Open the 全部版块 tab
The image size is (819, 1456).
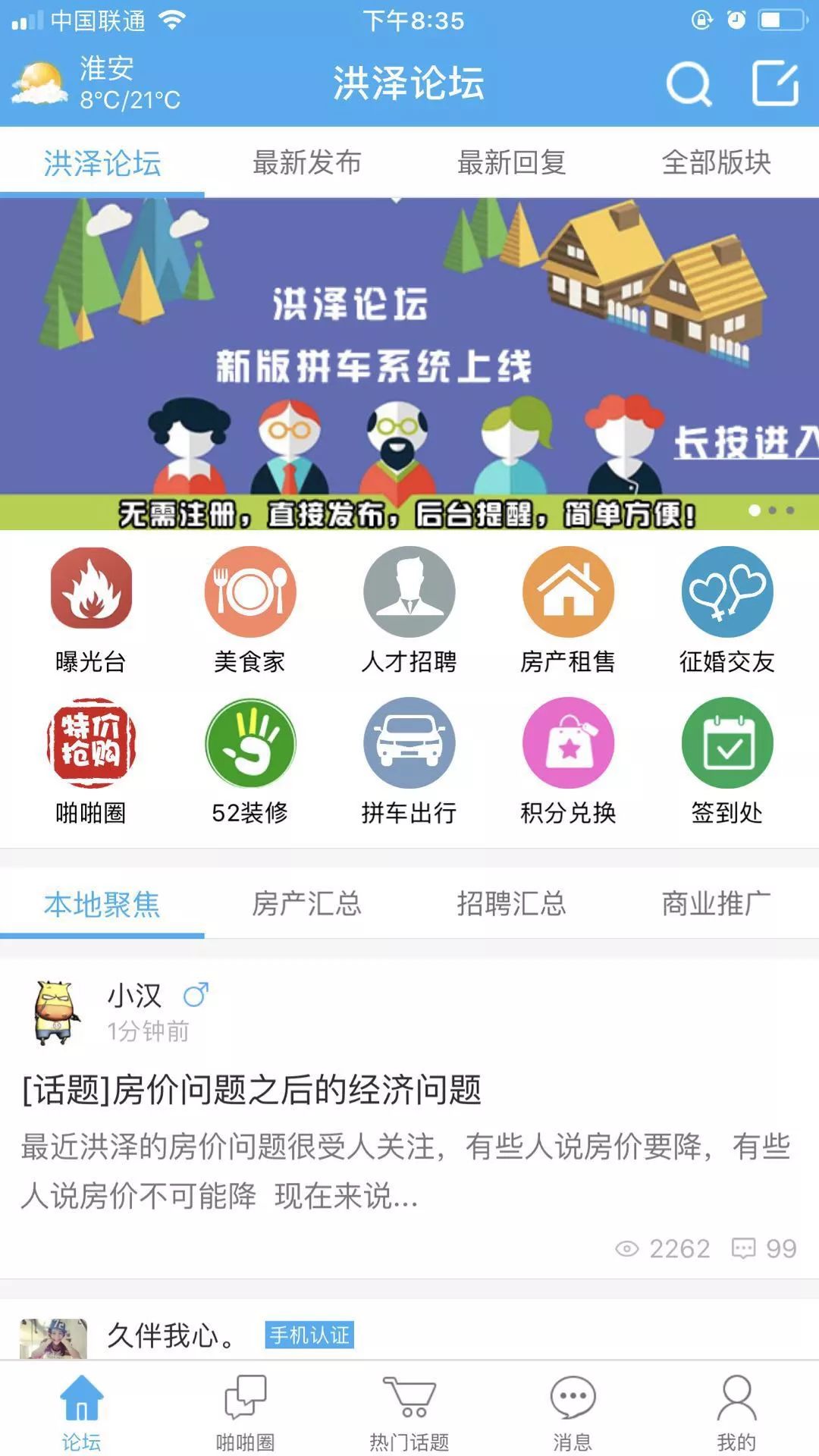pyautogui.click(x=717, y=162)
